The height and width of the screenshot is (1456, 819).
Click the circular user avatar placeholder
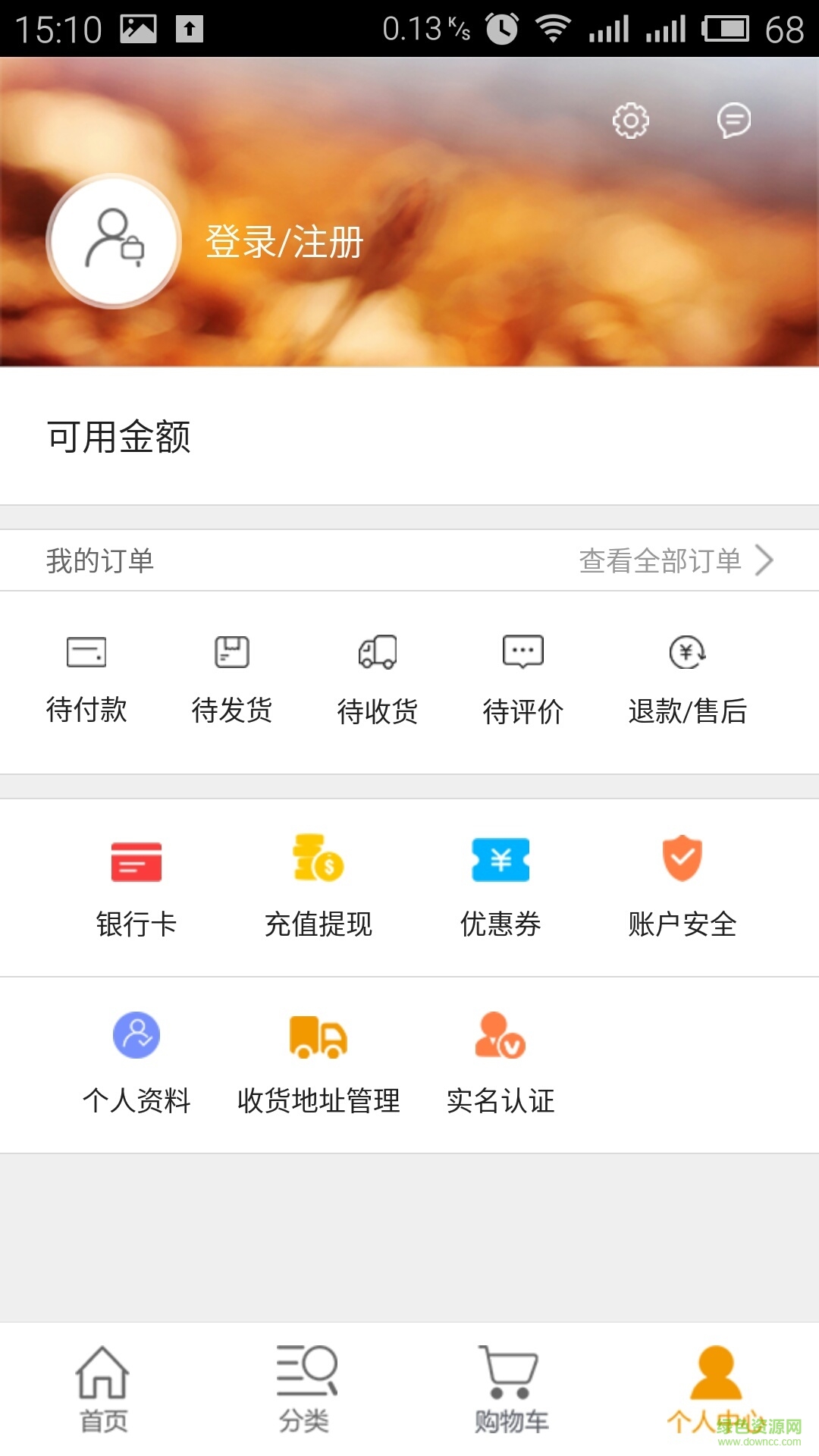pos(112,241)
